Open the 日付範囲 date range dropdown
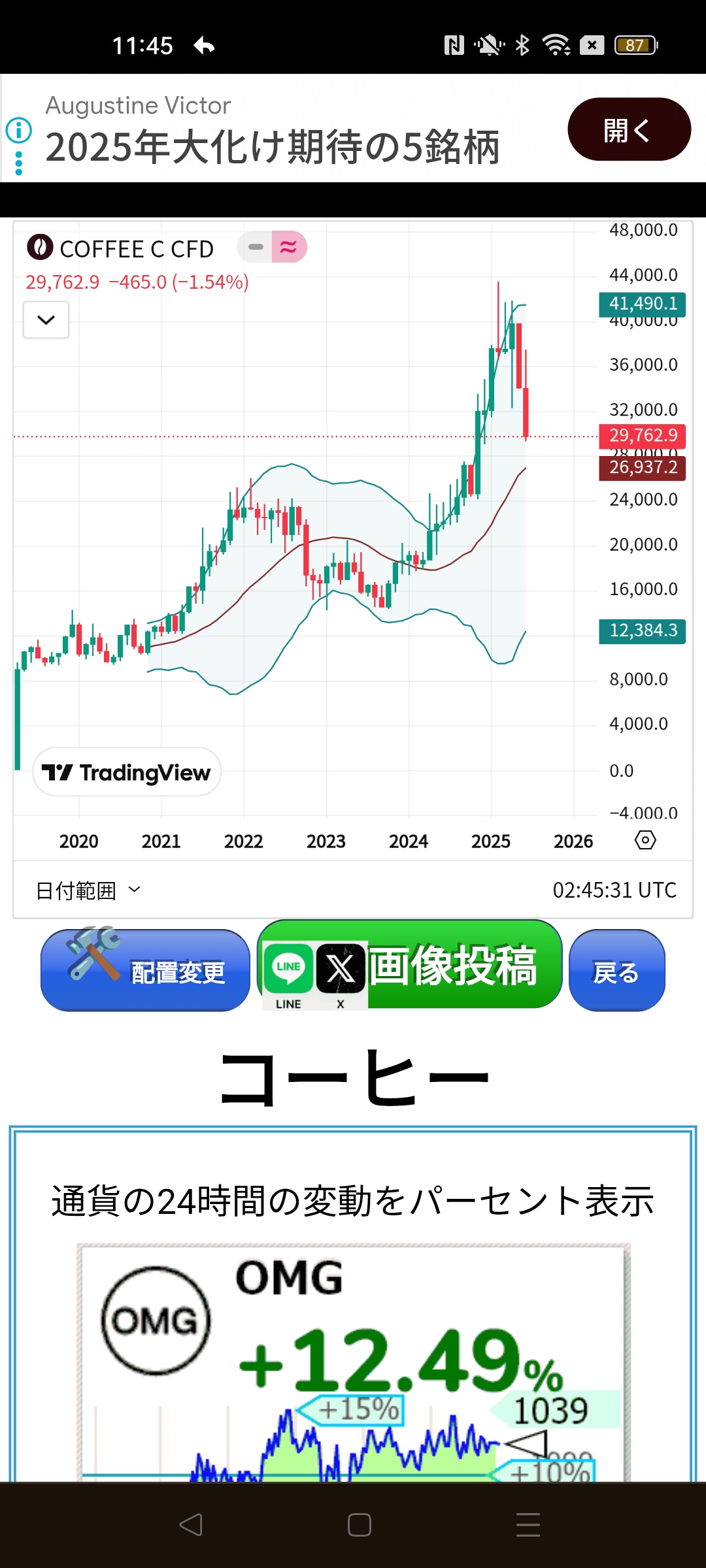This screenshot has width=706, height=1568. click(88, 890)
